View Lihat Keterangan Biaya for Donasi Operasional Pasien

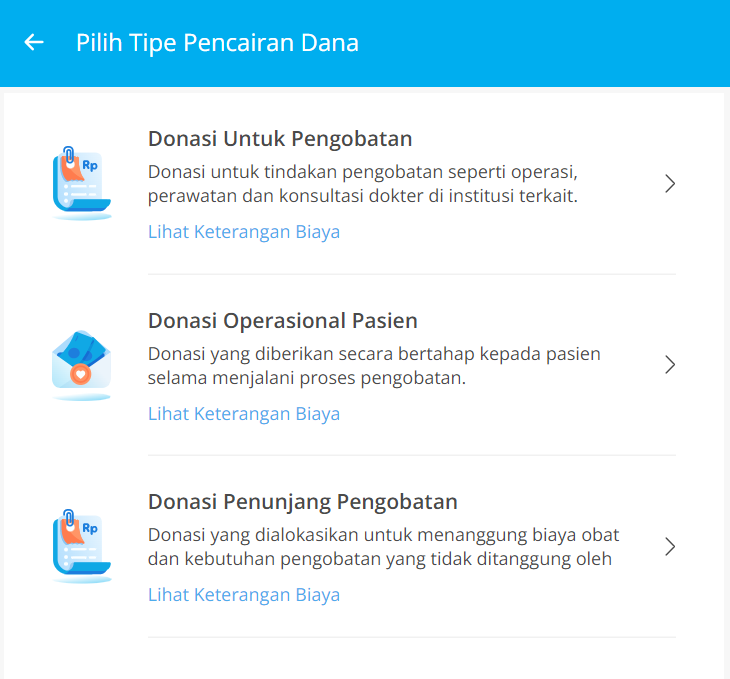tap(244, 414)
